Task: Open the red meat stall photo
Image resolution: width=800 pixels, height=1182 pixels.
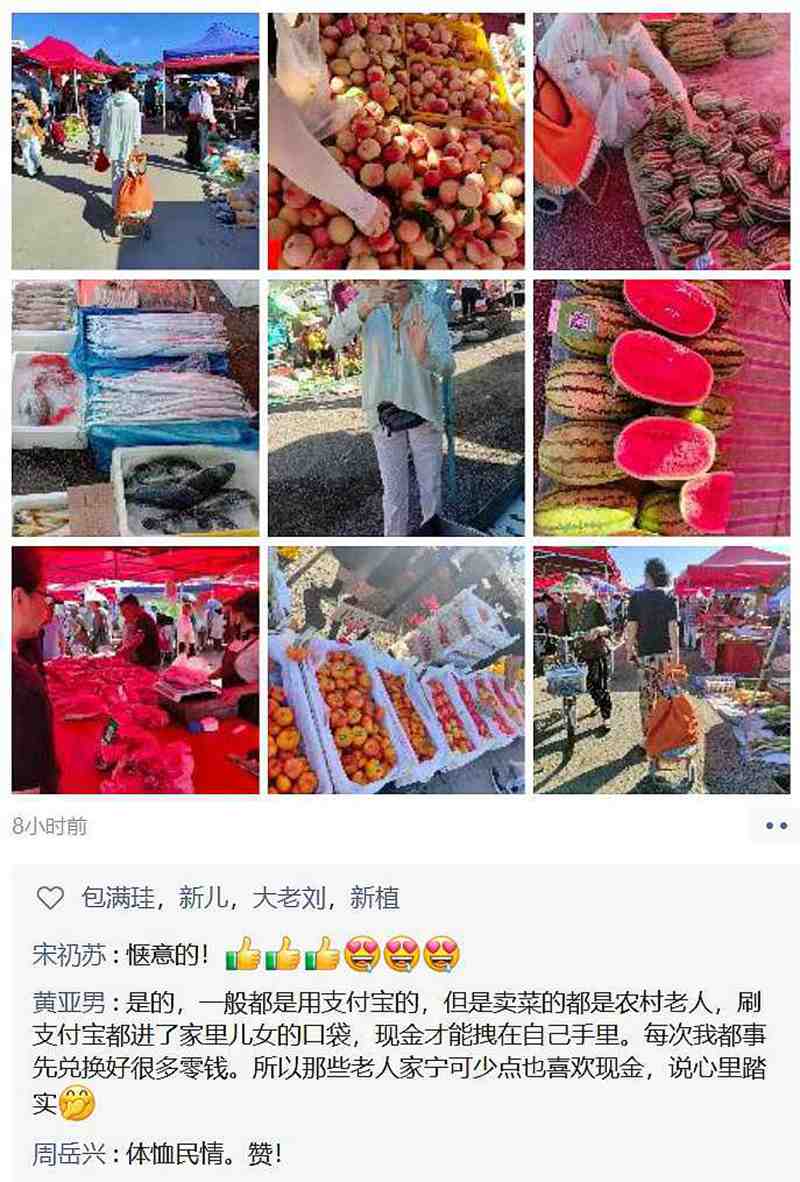Action: tap(135, 670)
